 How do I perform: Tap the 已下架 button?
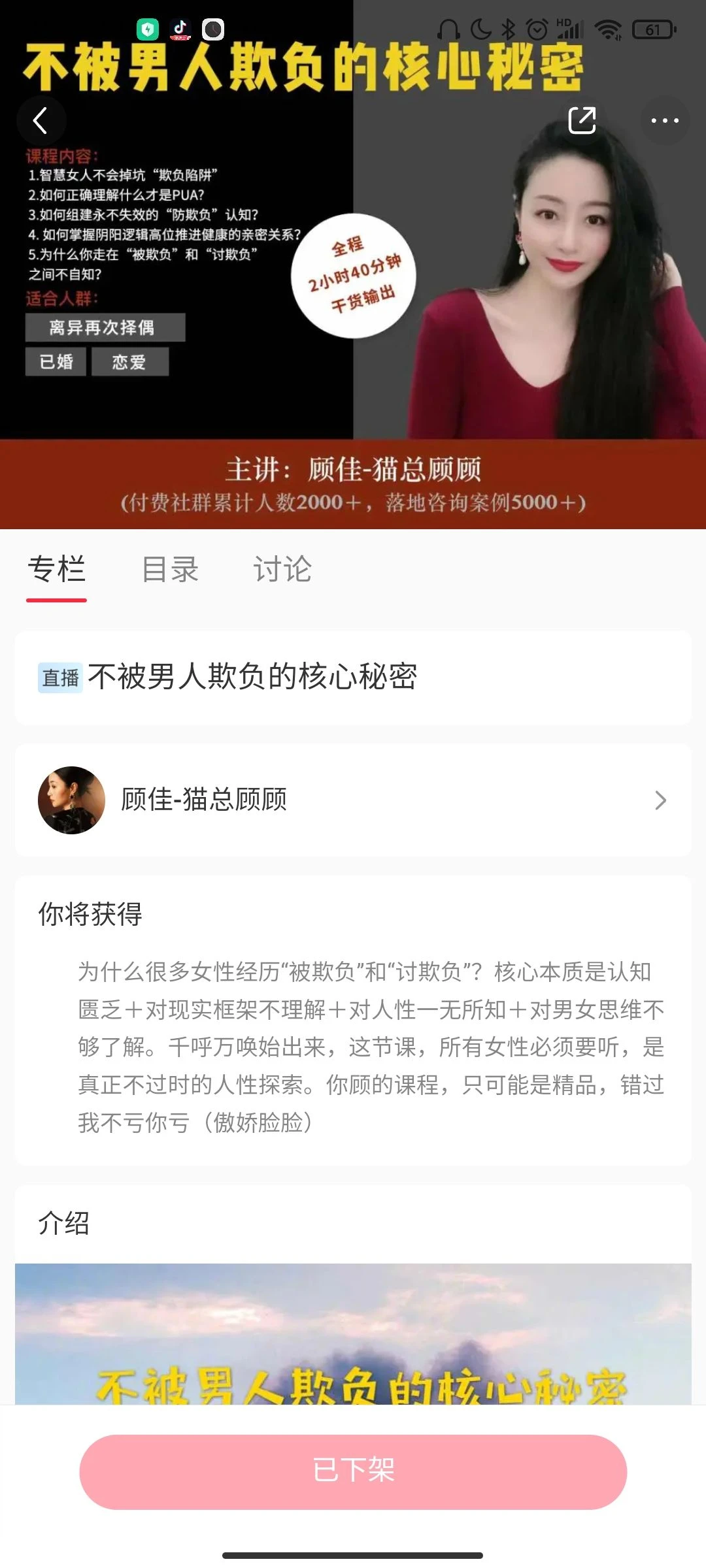[x=353, y=1472]
